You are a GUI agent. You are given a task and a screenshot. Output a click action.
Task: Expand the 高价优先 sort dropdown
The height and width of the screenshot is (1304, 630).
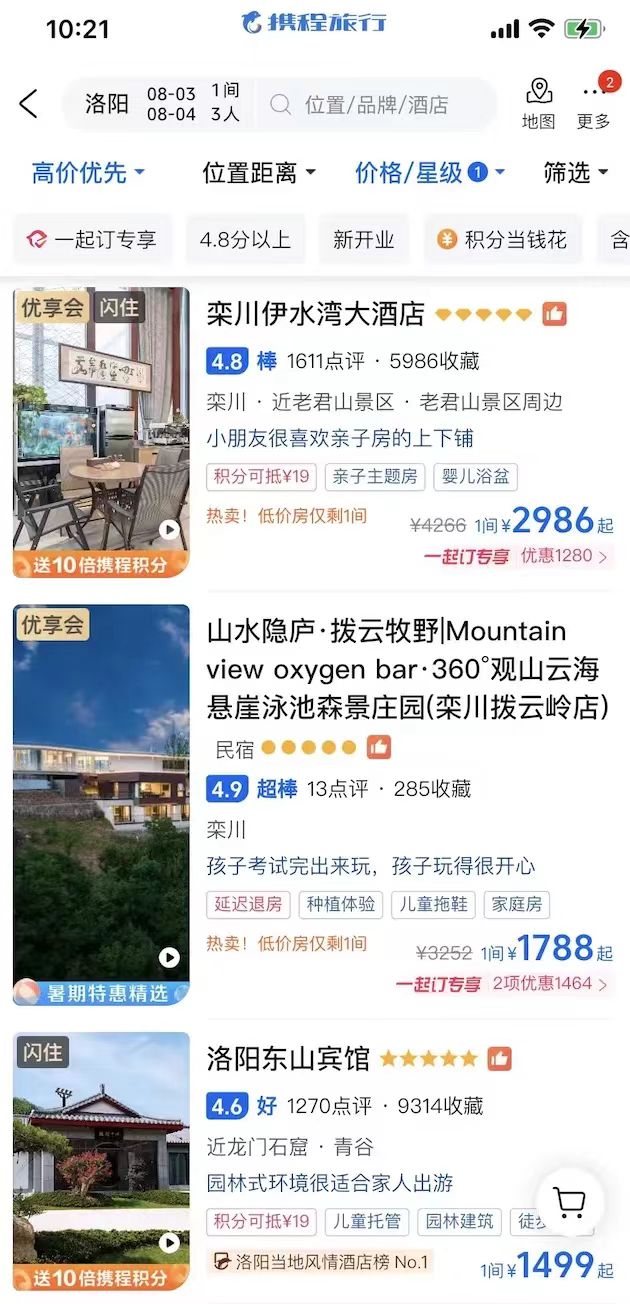[88, 173]
